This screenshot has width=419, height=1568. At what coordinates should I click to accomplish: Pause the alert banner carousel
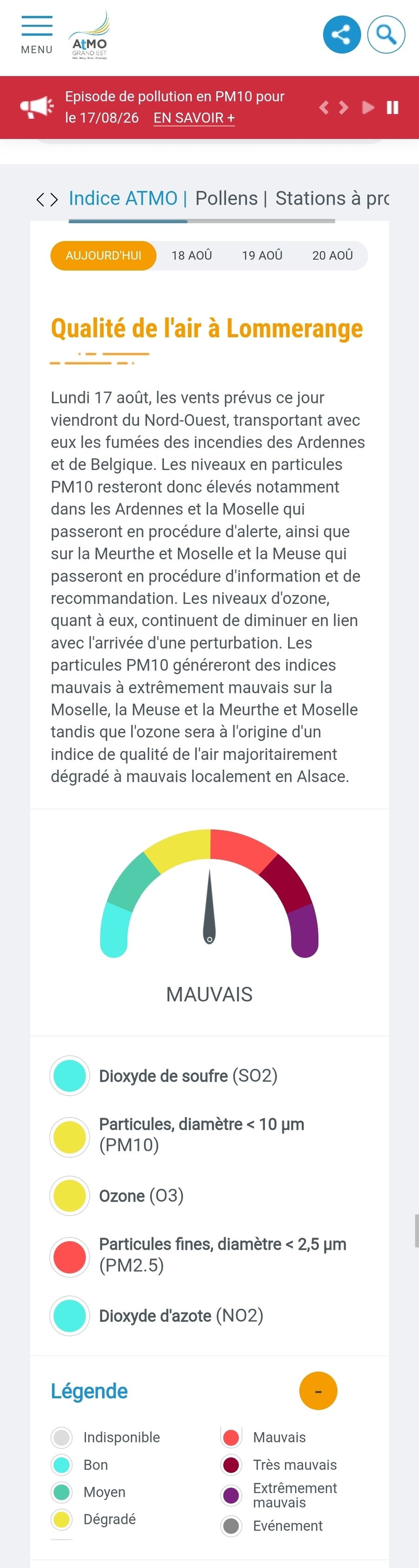point(393,108)
